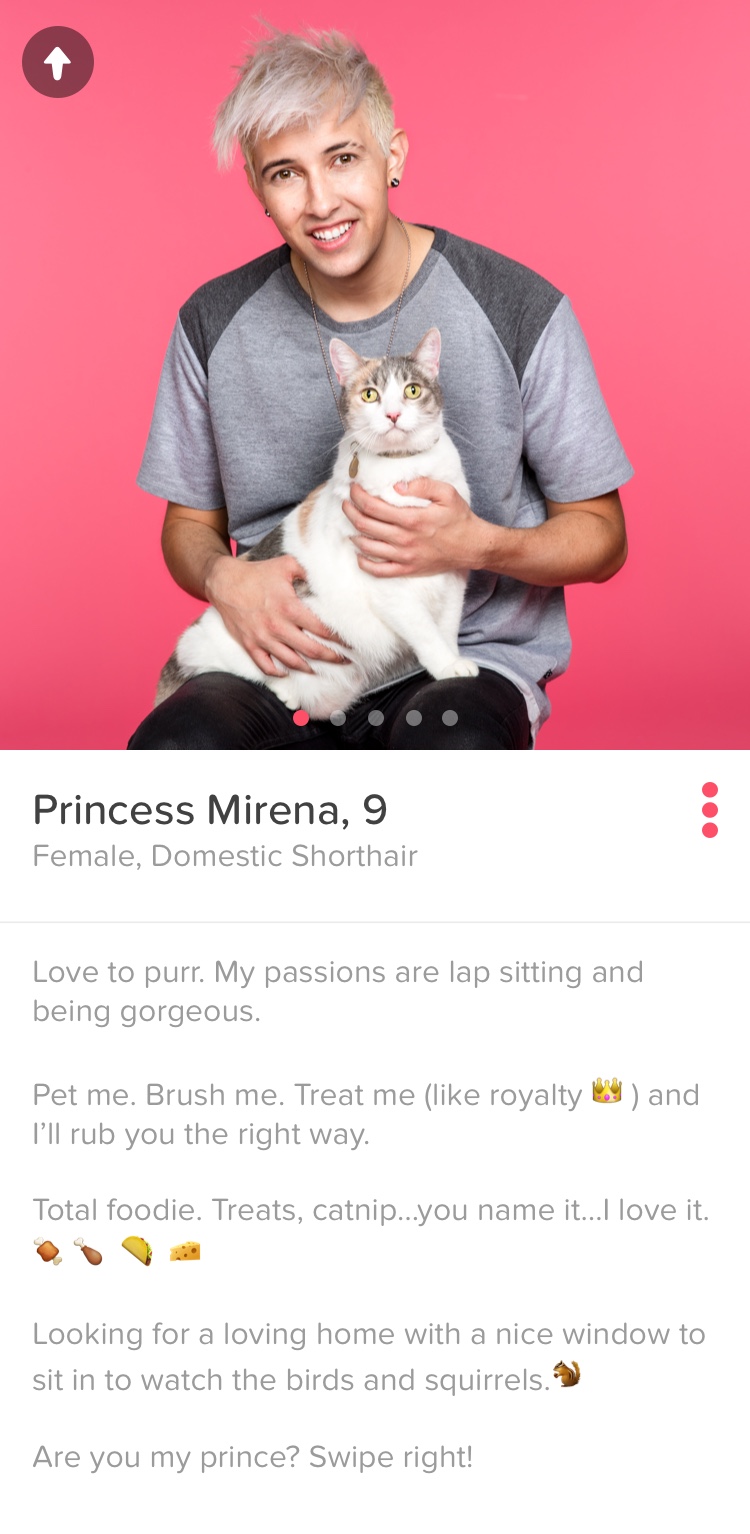Open the three-dot options menu

[x=710, y=809]
